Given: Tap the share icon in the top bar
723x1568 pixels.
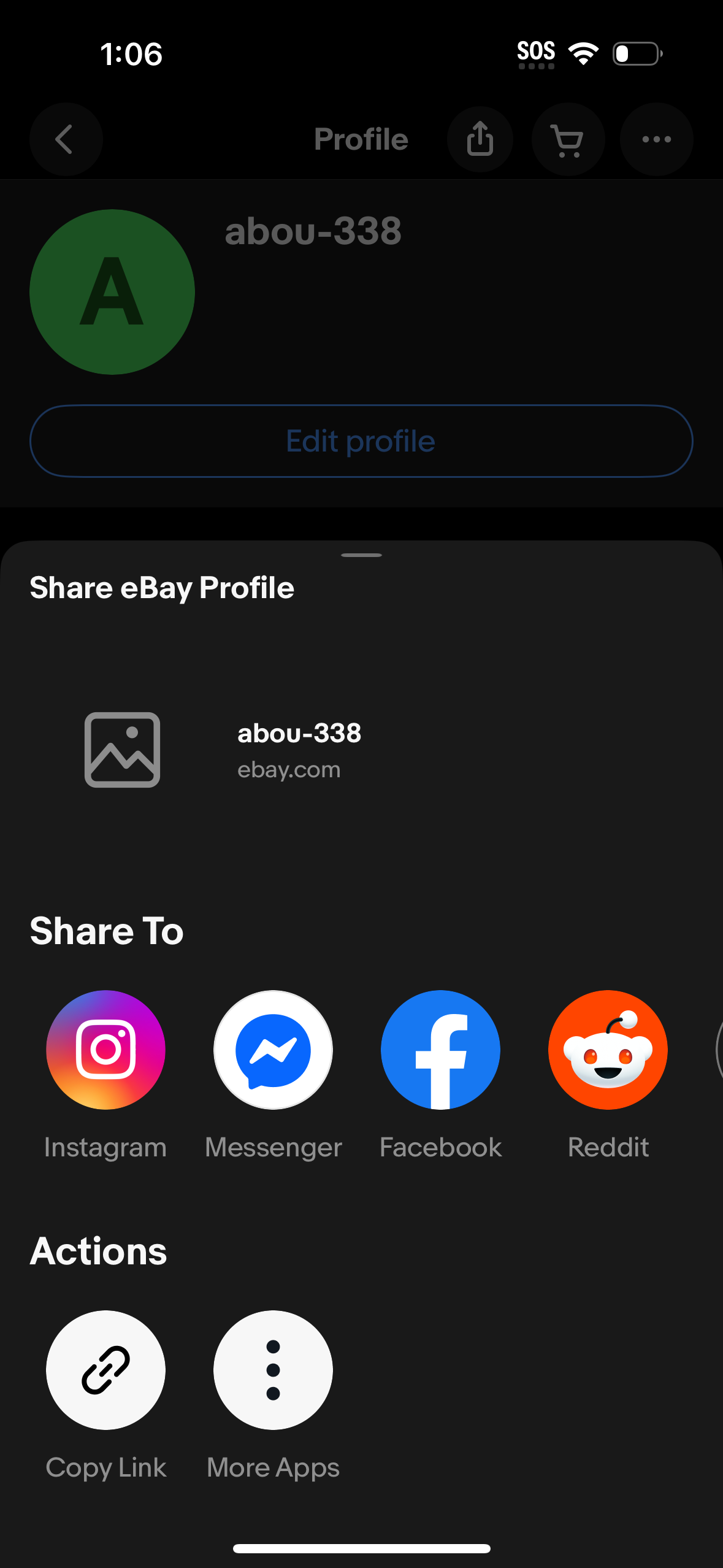Looking at the screenshot, I should (x=480, y=139).
